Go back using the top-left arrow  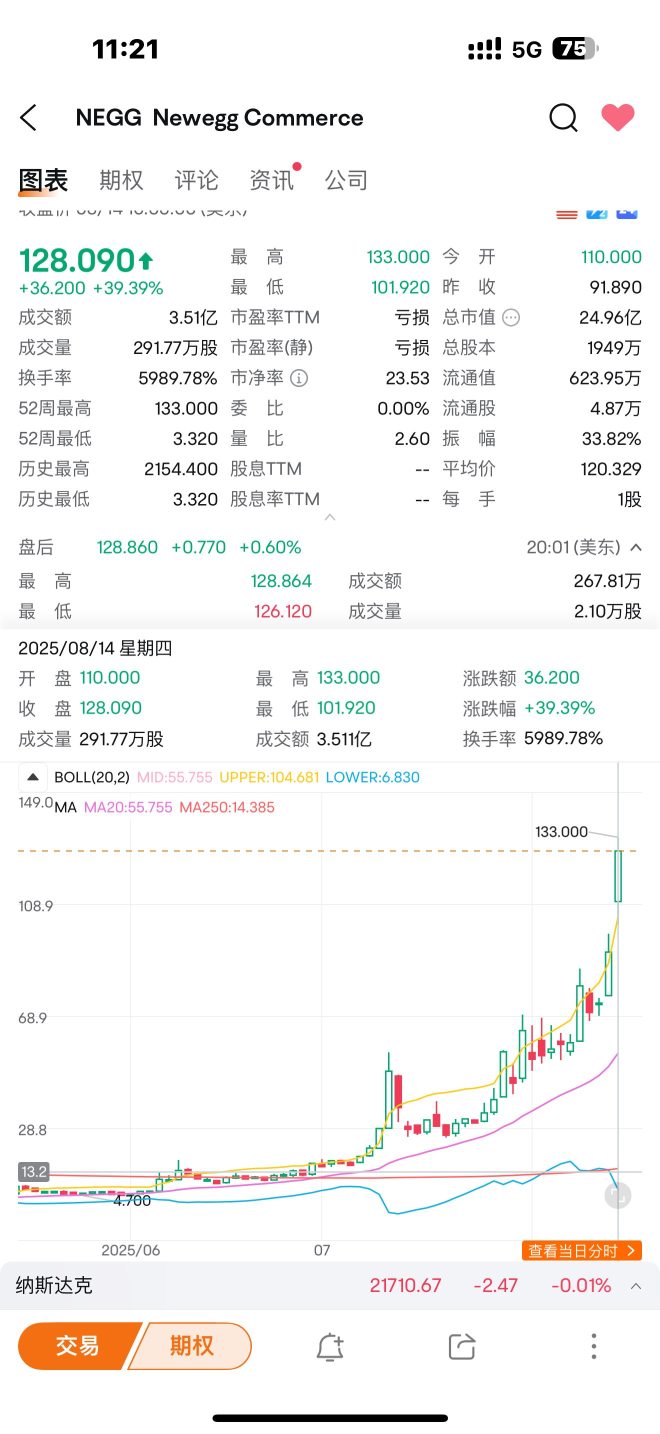[28, 118]
